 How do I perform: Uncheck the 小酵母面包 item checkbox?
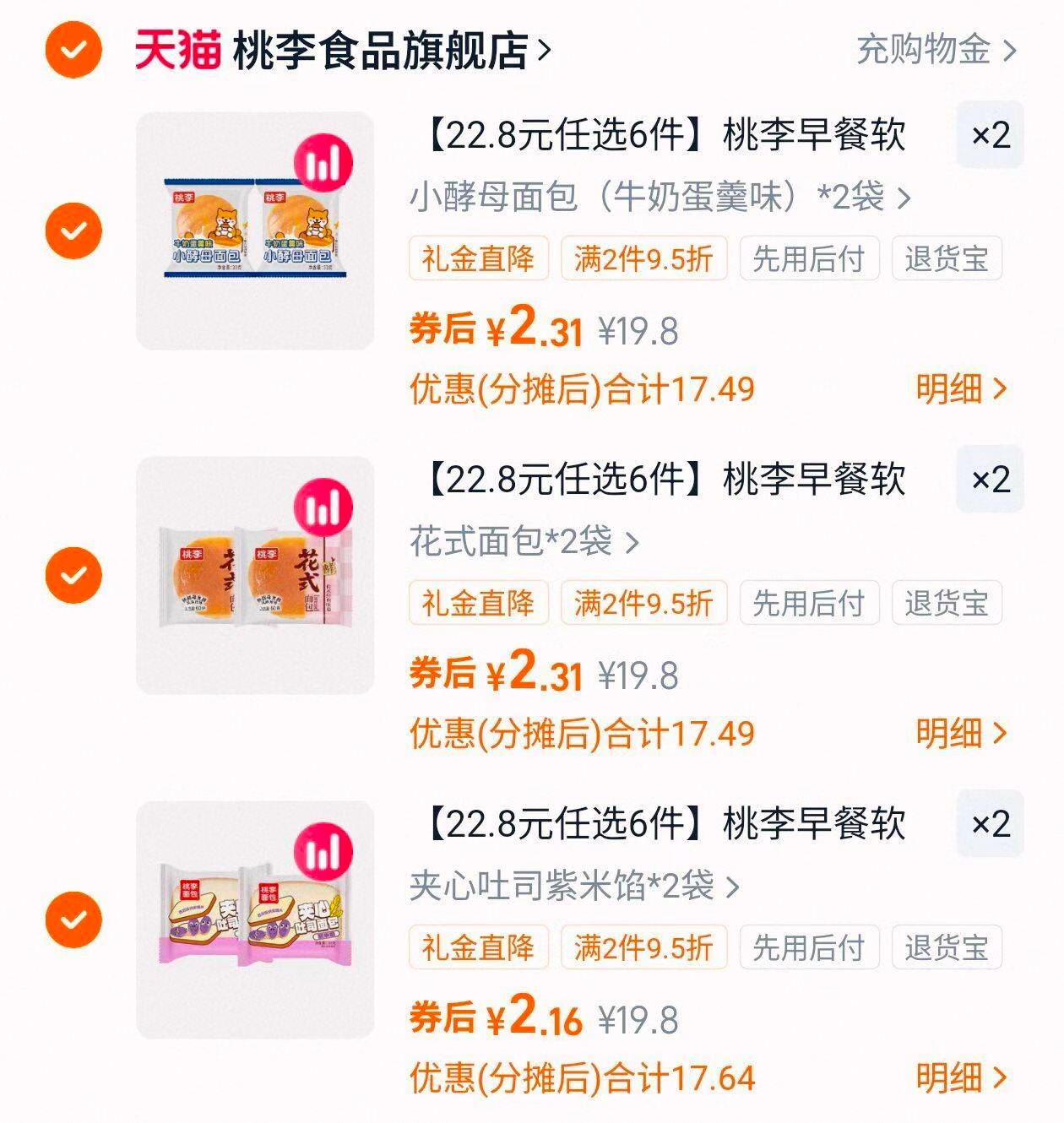74,230
